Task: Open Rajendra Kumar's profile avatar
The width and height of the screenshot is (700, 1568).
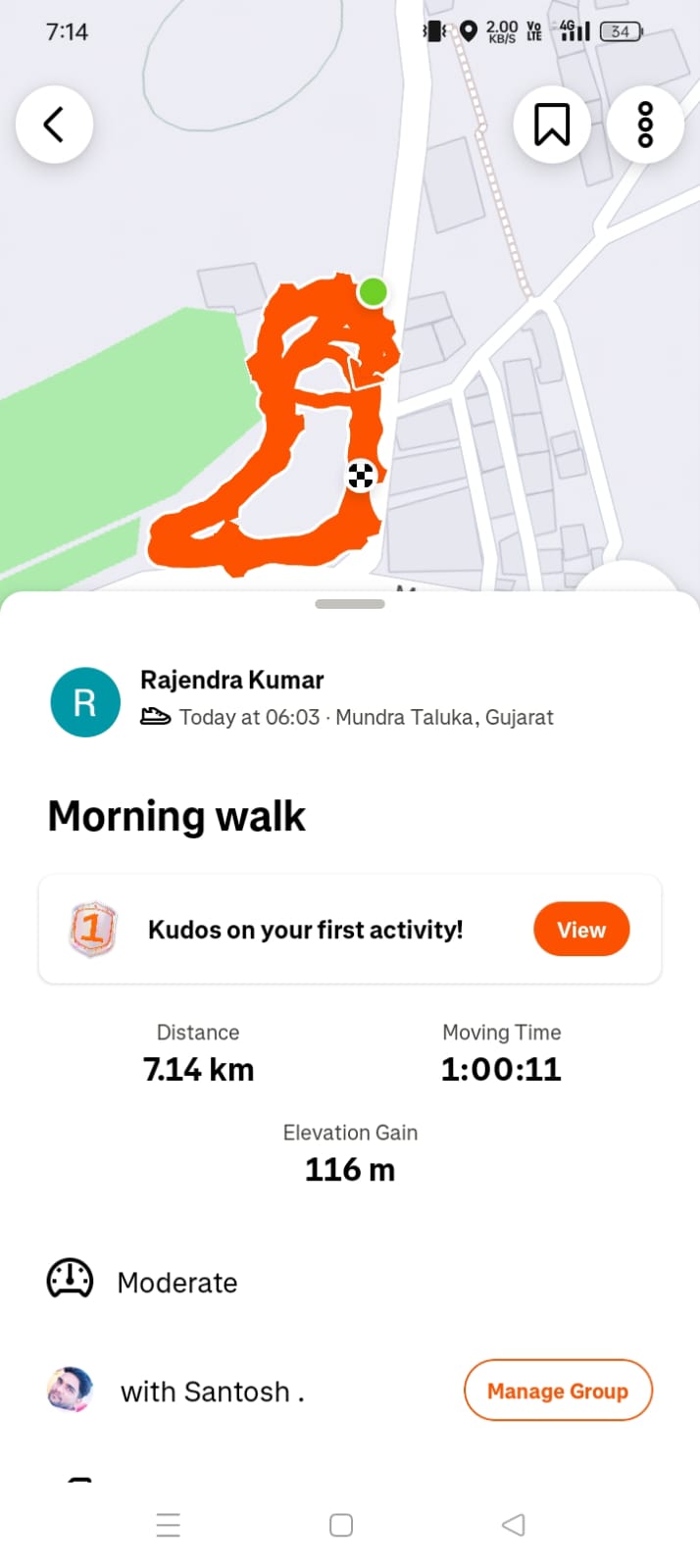Action: point(85,702)
